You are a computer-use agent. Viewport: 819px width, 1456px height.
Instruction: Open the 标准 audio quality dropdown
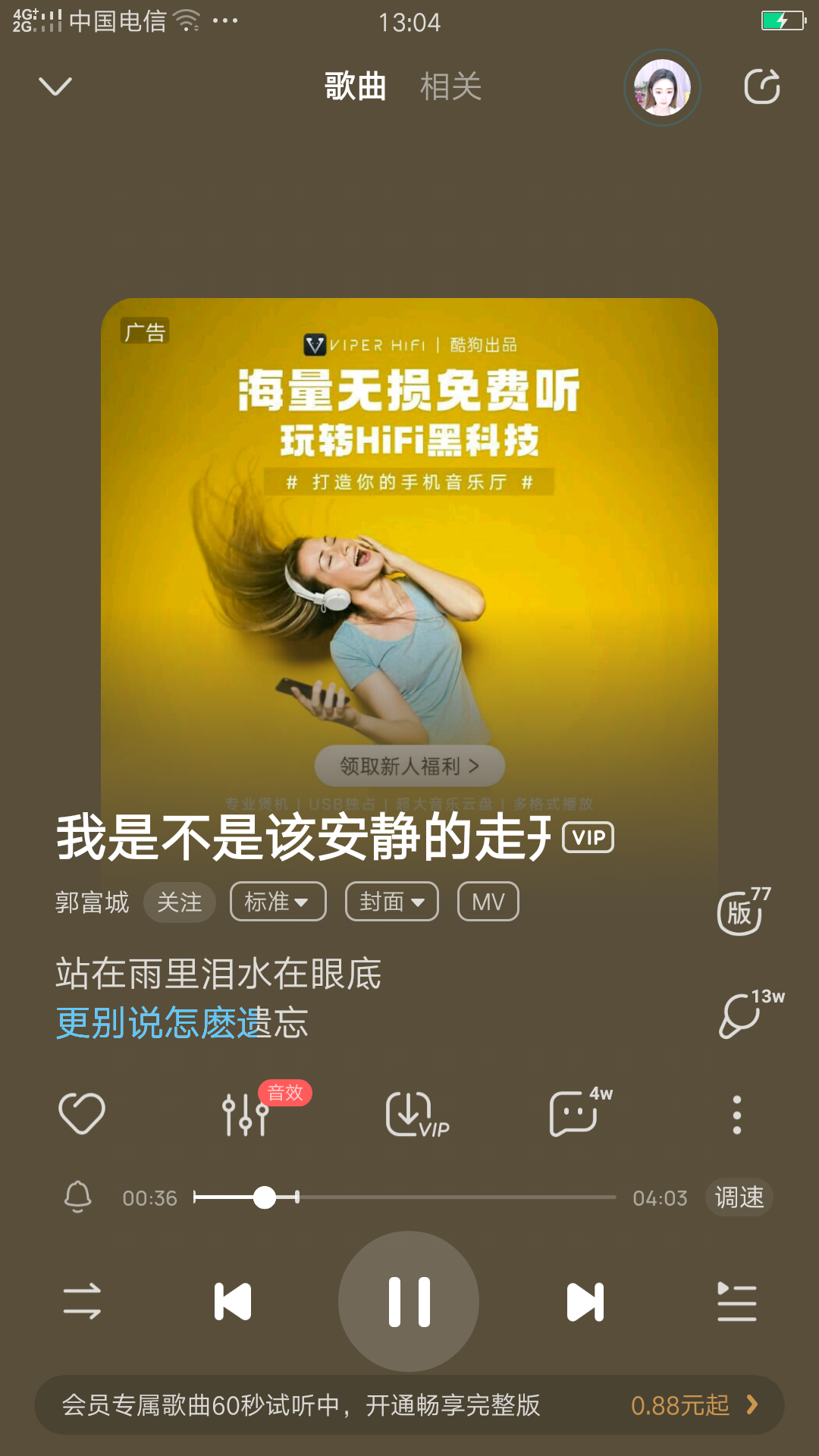pos(278,902)
